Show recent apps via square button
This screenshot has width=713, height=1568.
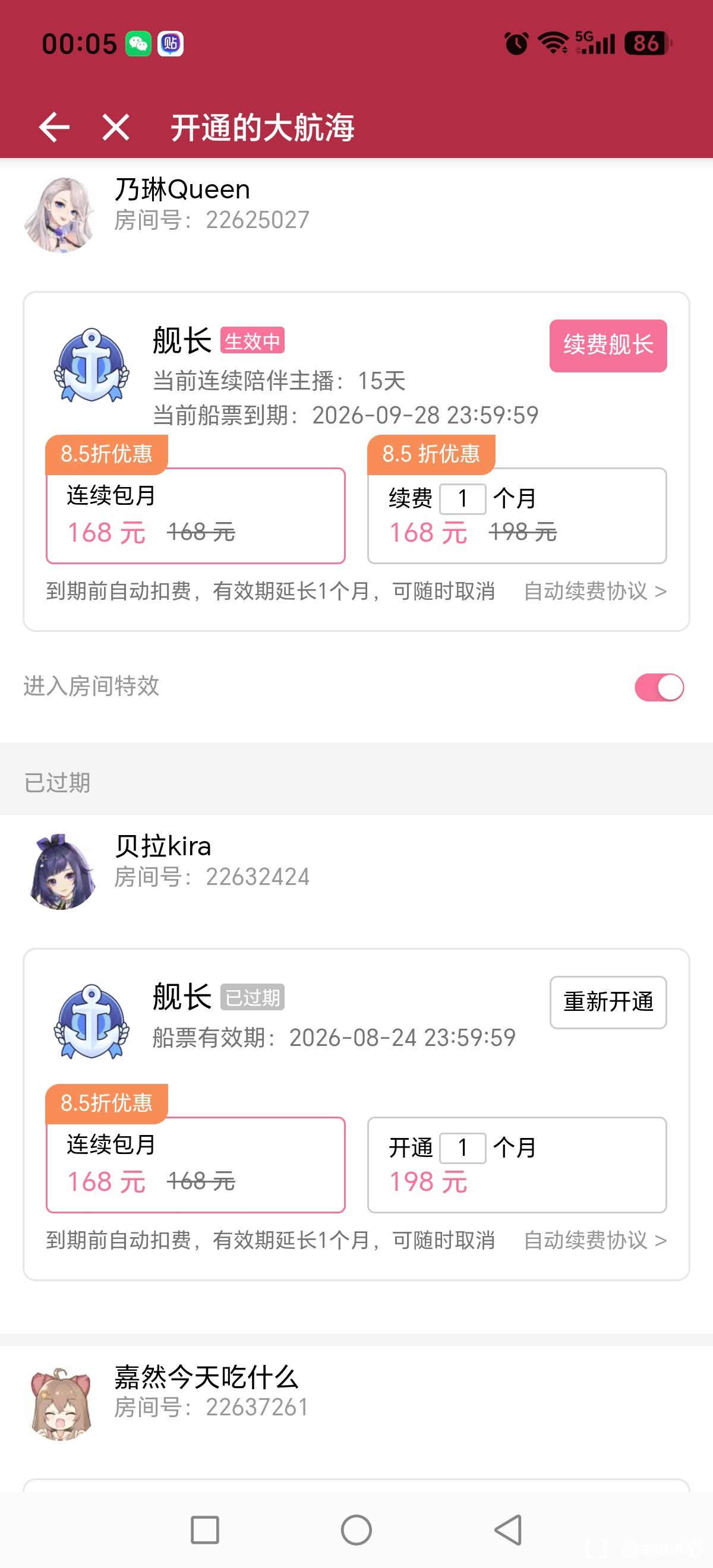(204, 1529)
